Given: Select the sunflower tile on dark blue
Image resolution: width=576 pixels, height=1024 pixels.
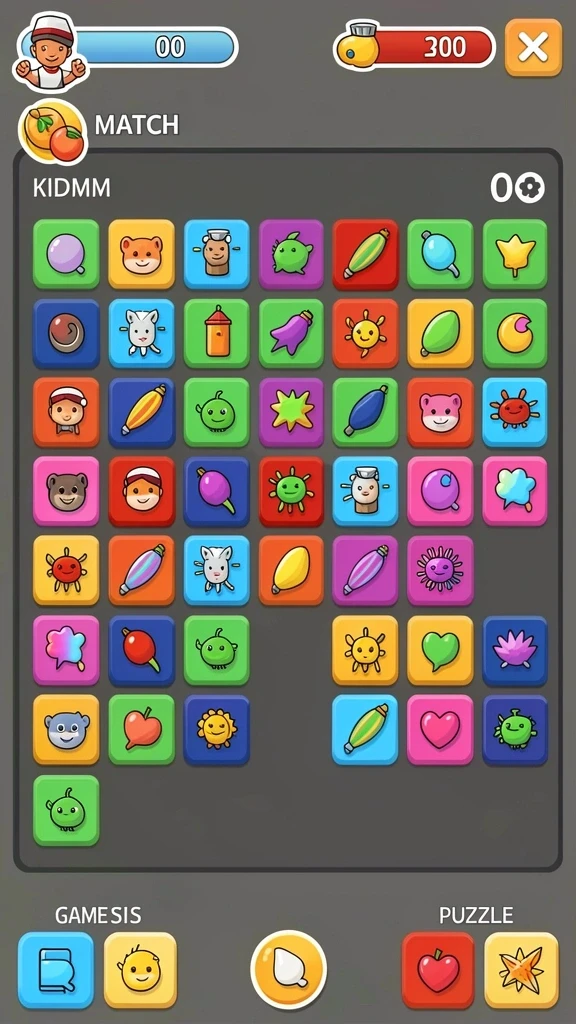Looking at the screenshot, I should click(216, 729).
